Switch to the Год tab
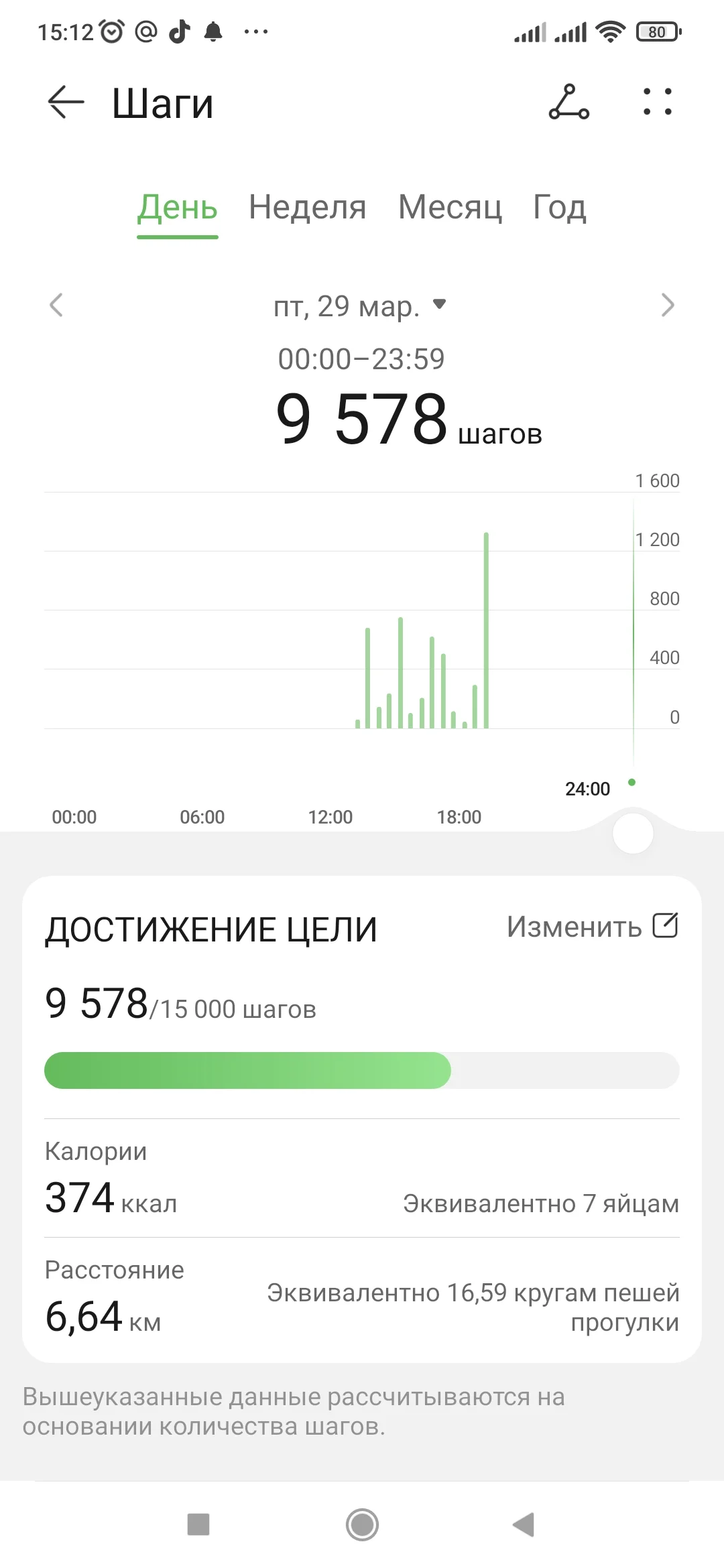Screen dimensions: 724x1568 559,208
